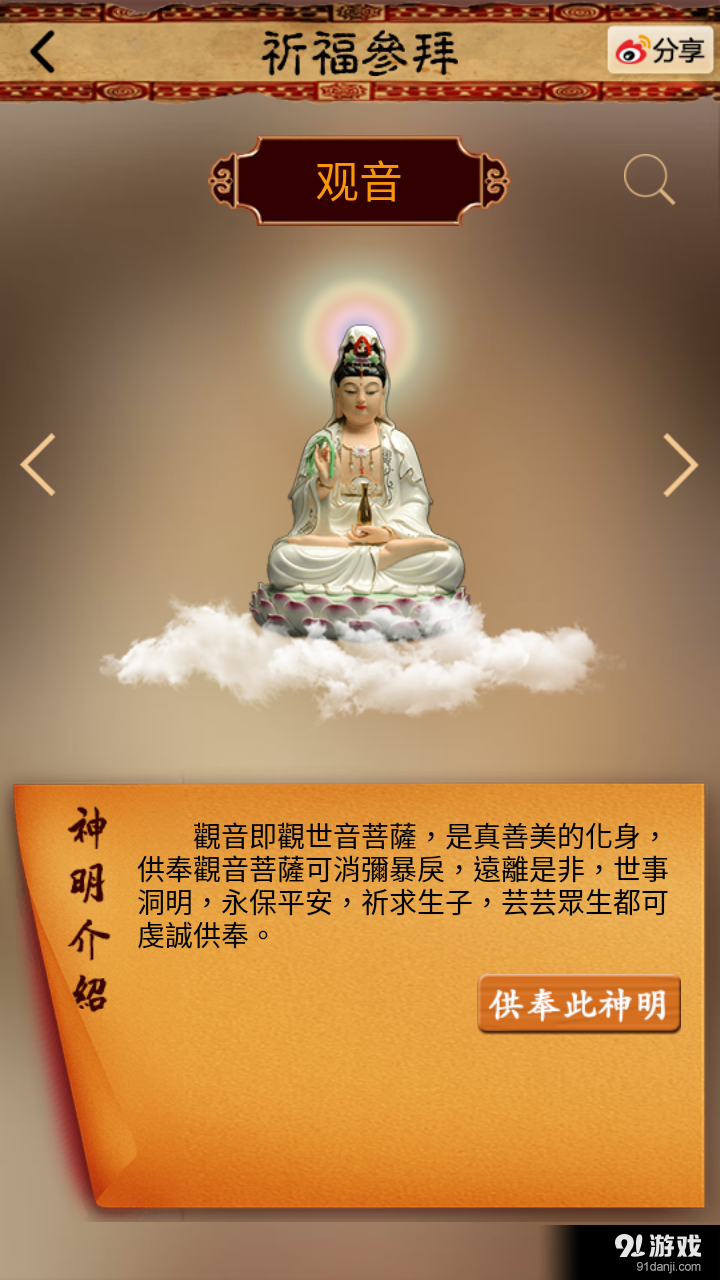Share via the Weibo 分享 button
The height and width of the screenshot is (1280, 720).
660,49
